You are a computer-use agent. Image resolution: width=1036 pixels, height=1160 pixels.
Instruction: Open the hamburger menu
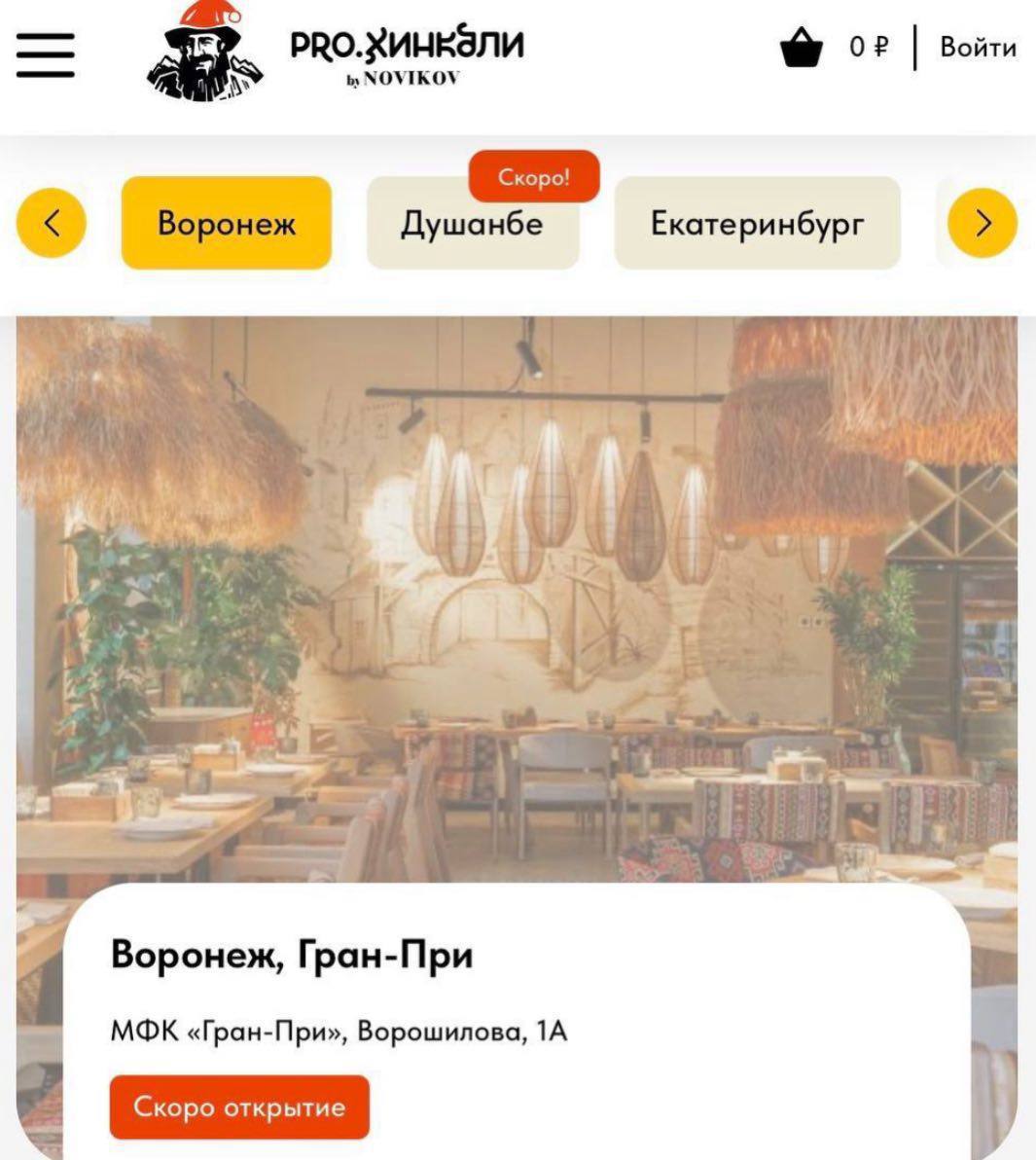click(x=45, y=54)
